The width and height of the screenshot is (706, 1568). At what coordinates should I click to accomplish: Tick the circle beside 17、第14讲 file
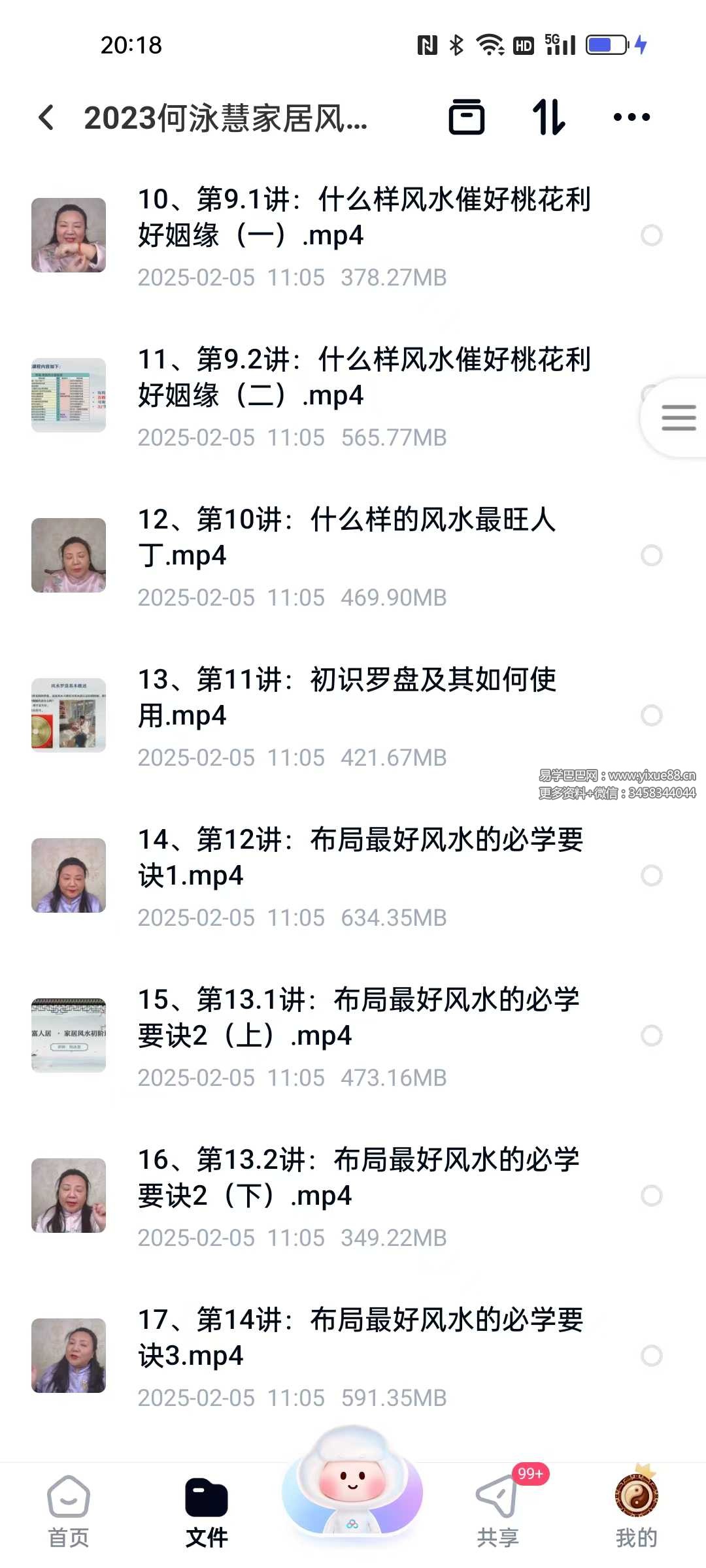(652, 1356)
